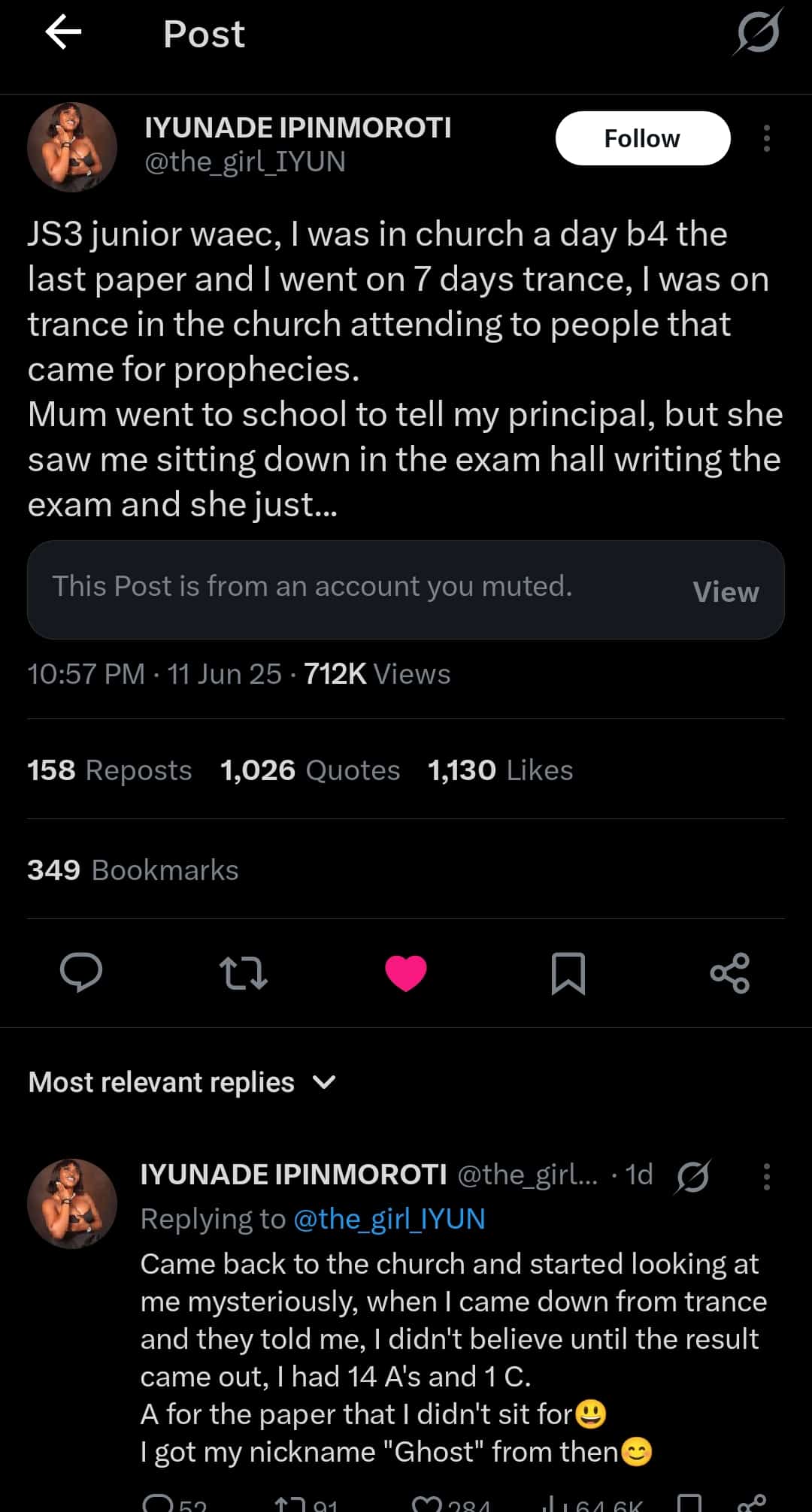Open the reply author's profile picture
Viewport: 812px width, 1512px height.
click(x=72, y=1204)
